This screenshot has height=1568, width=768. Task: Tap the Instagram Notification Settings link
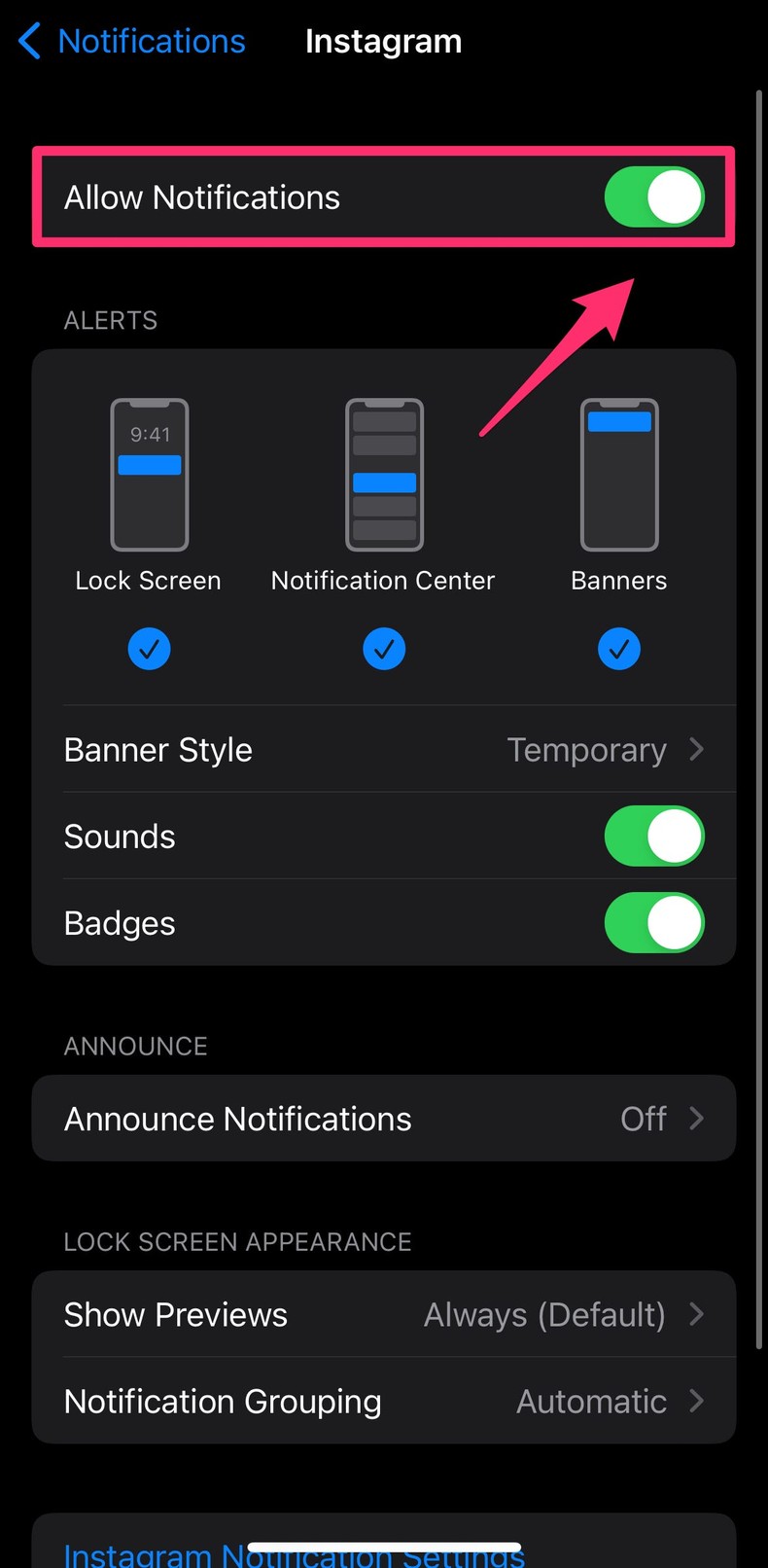pos(383,1552)
